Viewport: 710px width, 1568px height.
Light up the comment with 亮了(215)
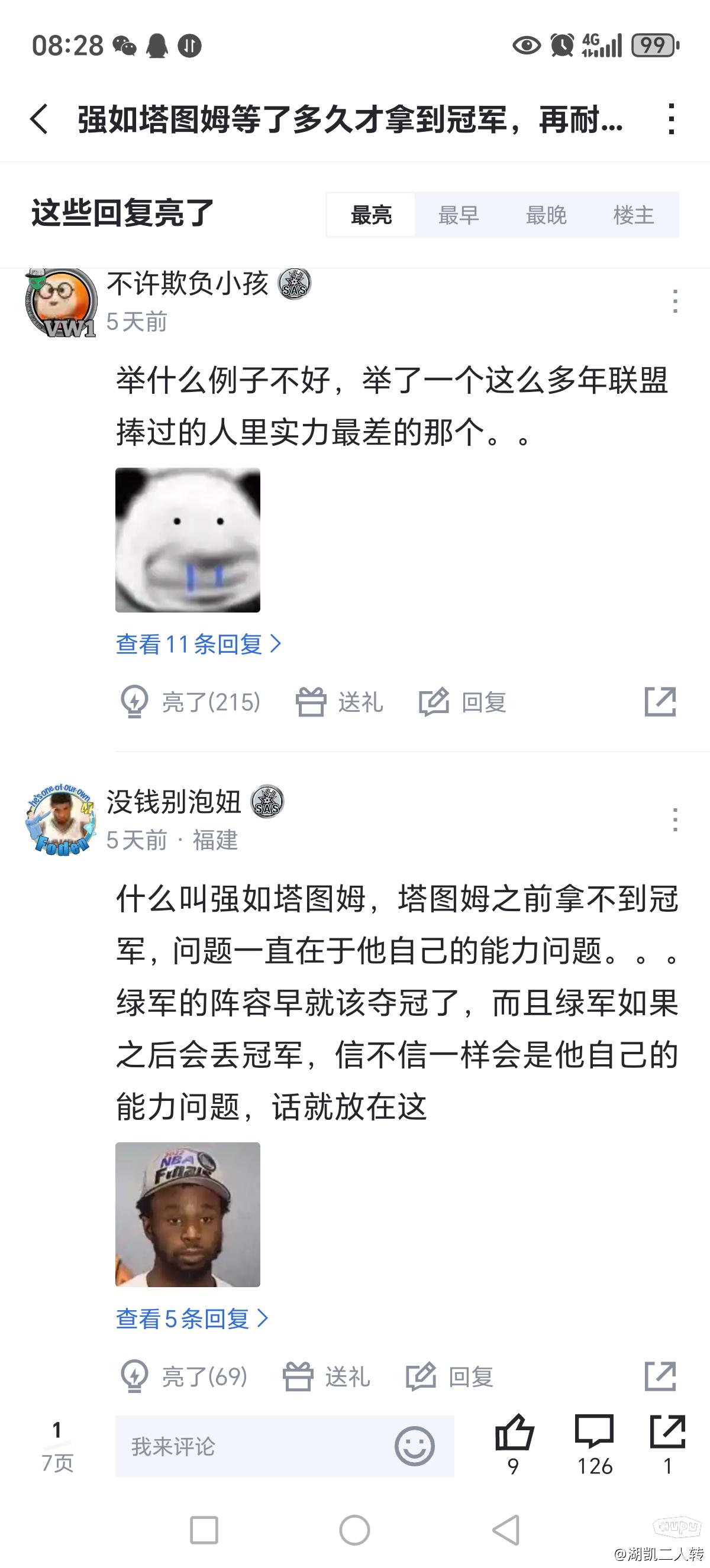click(x=191, y=702)
